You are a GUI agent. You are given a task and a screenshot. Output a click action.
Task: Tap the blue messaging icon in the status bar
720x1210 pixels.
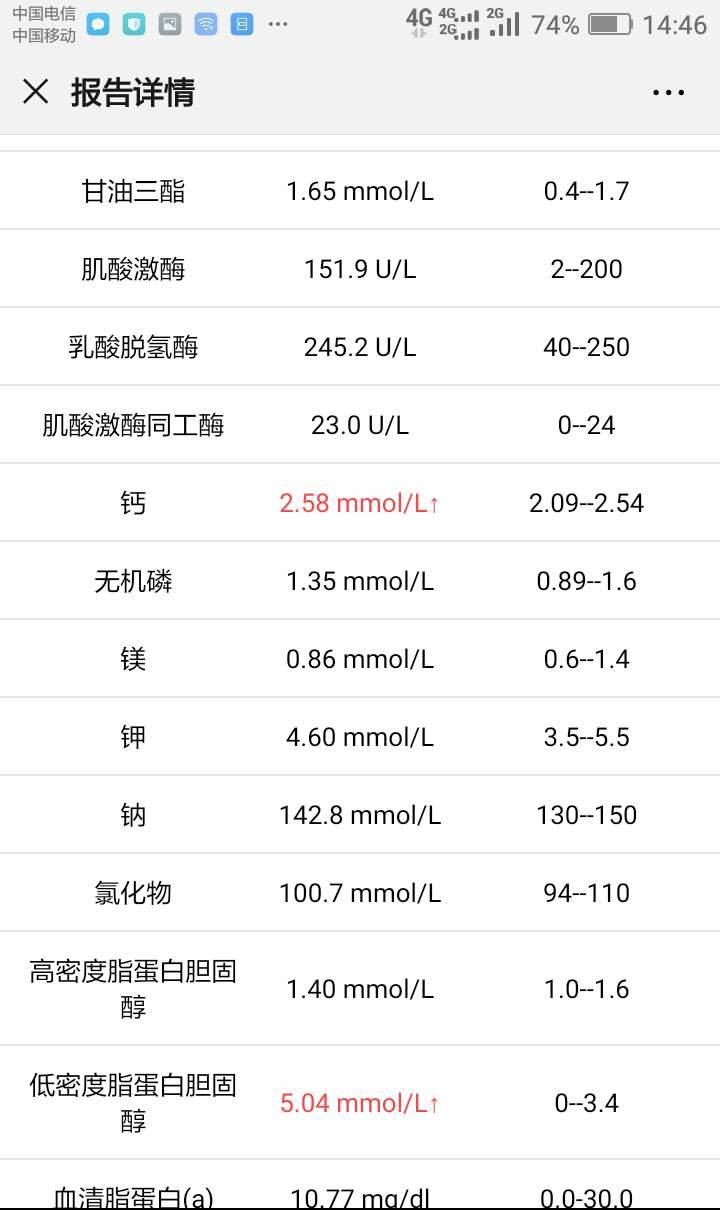(x=97, y=24)
